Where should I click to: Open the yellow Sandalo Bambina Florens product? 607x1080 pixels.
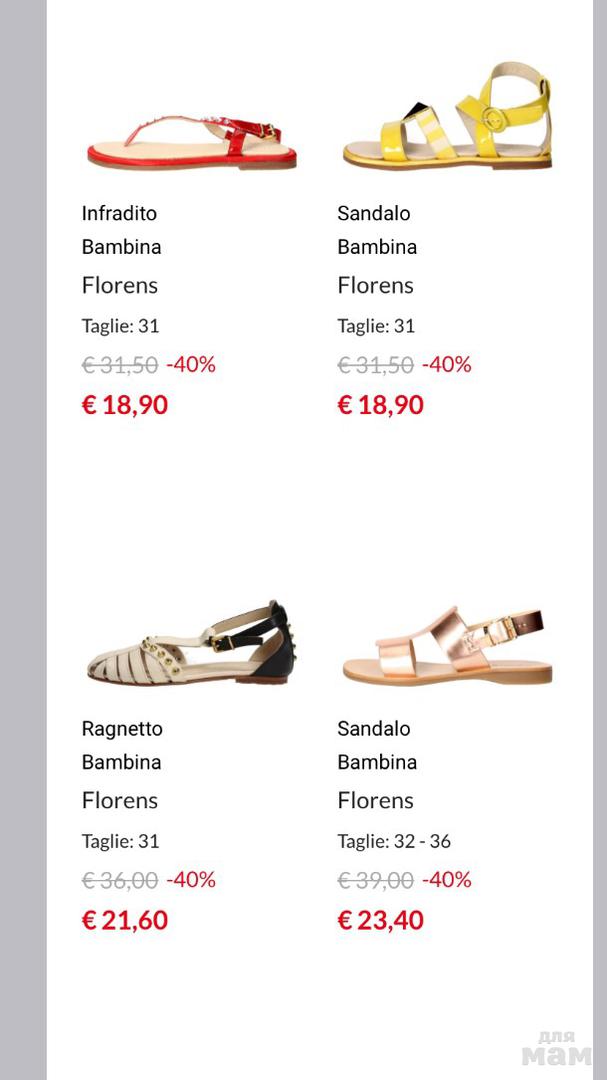click(x=447, y=120)
